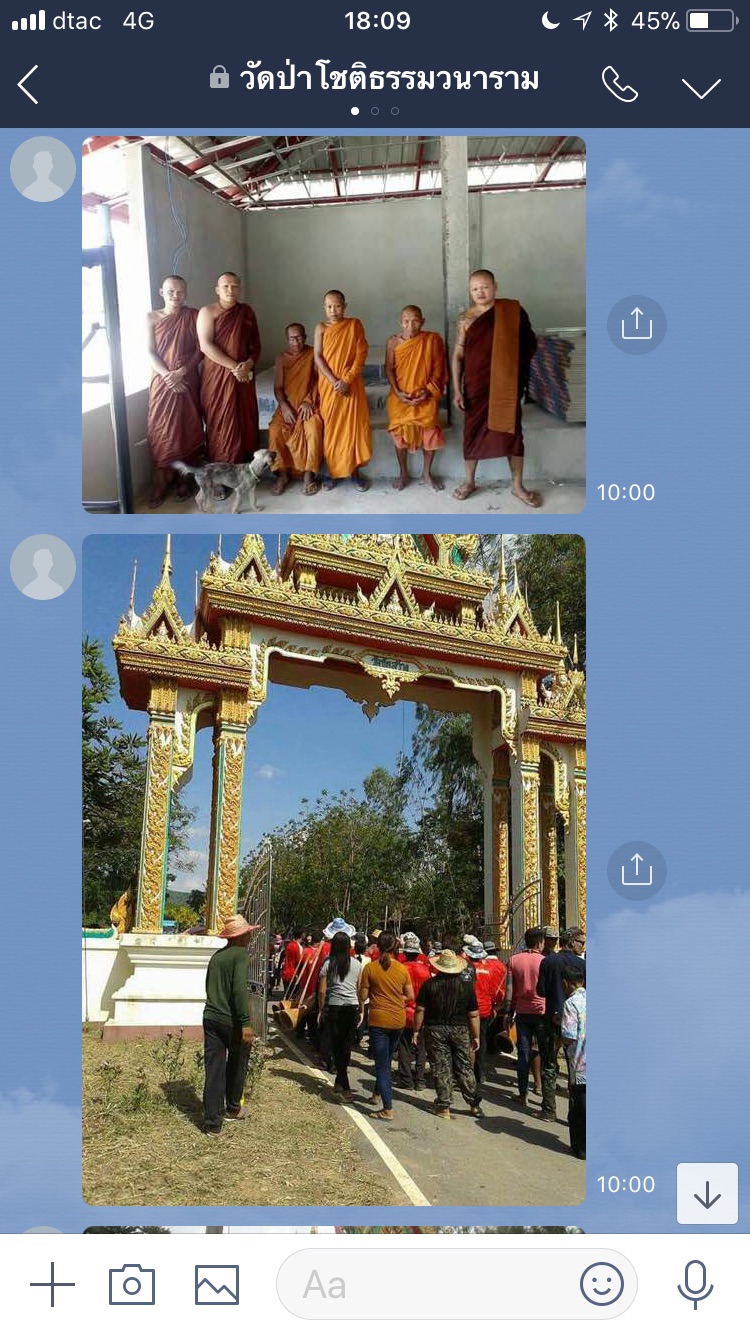
Task: Open the temple gate photo
Action: [334, 870]
